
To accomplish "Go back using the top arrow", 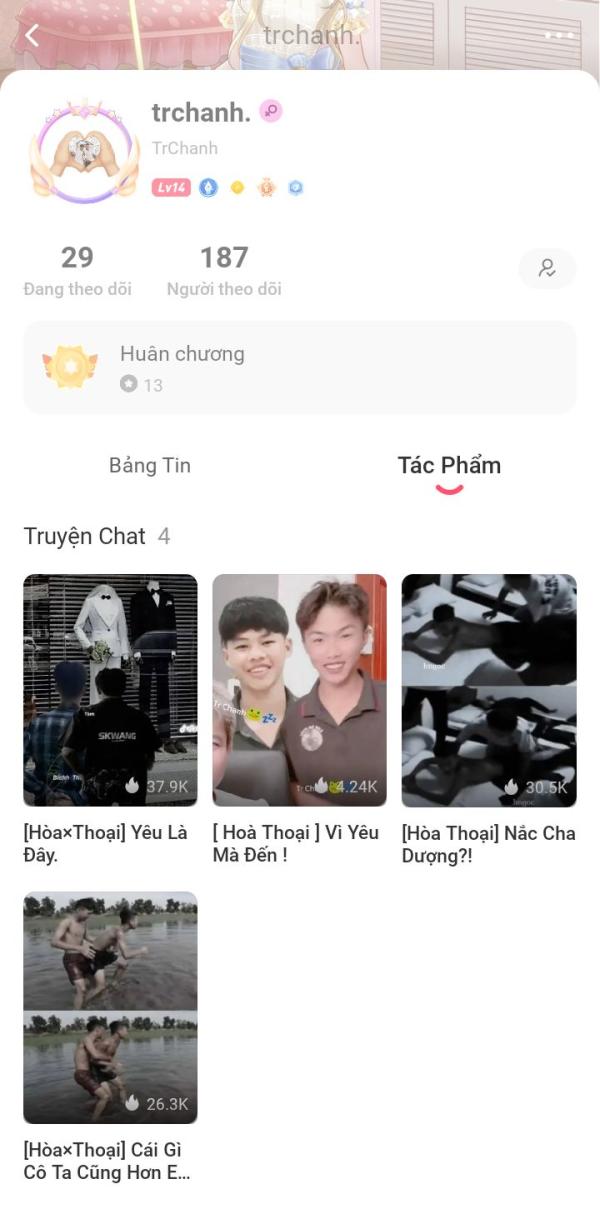I will coord(32,36).
